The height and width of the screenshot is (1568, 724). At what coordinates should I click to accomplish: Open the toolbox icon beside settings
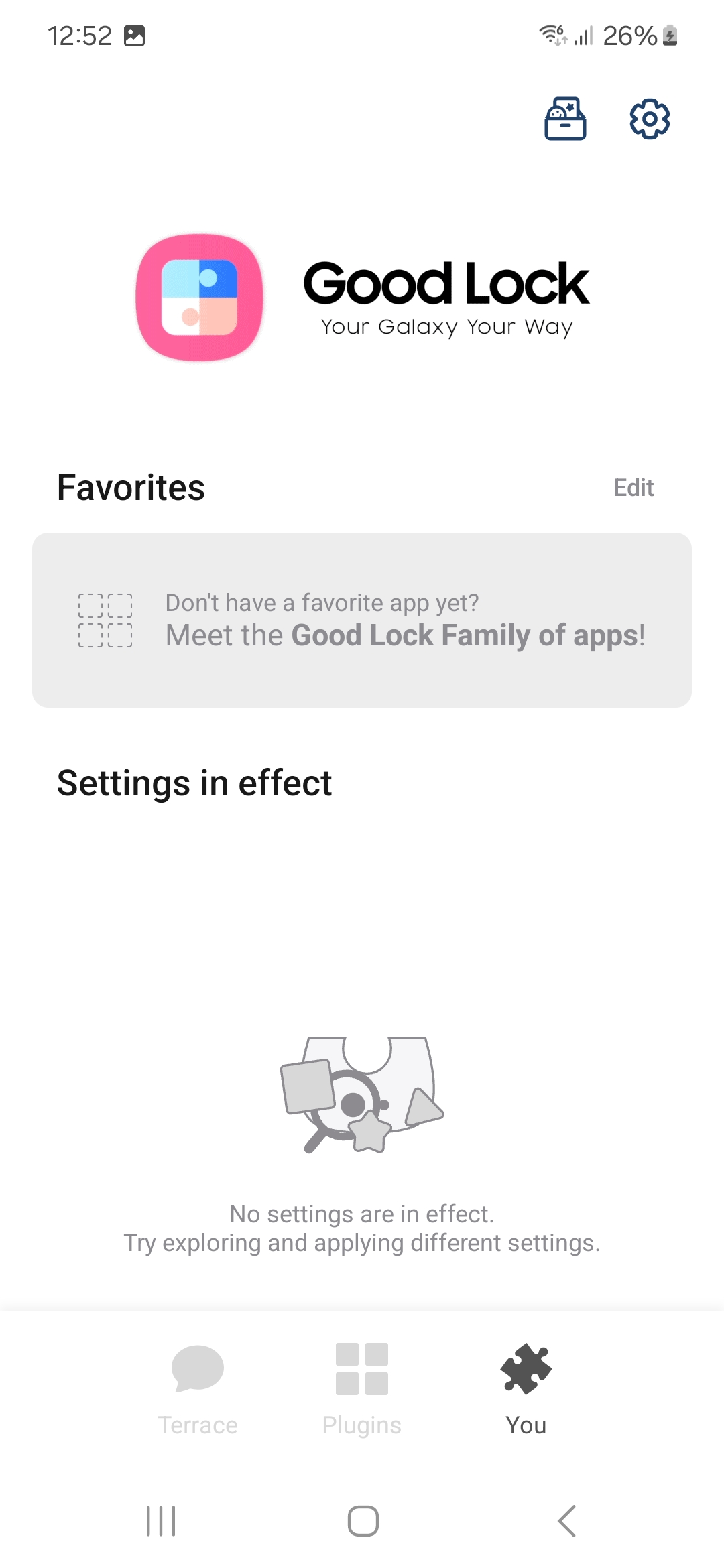565,119
